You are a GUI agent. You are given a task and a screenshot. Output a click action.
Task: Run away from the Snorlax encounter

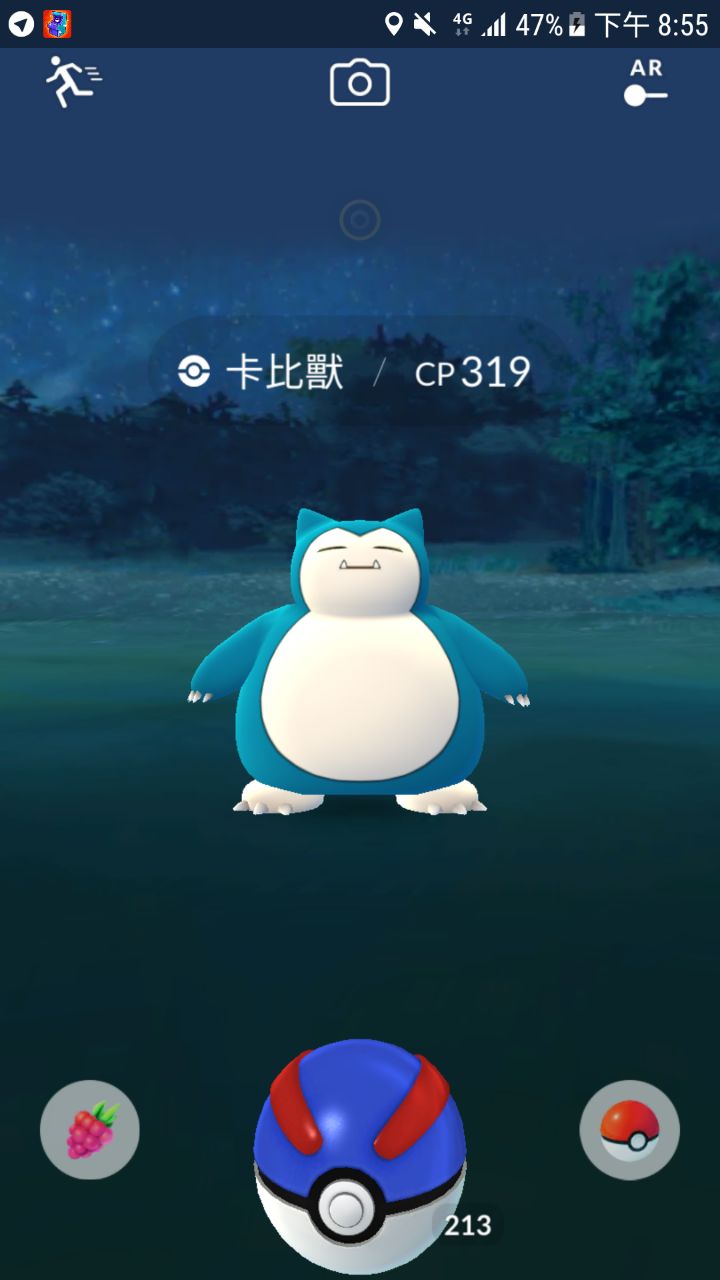(x=72, y=82)
